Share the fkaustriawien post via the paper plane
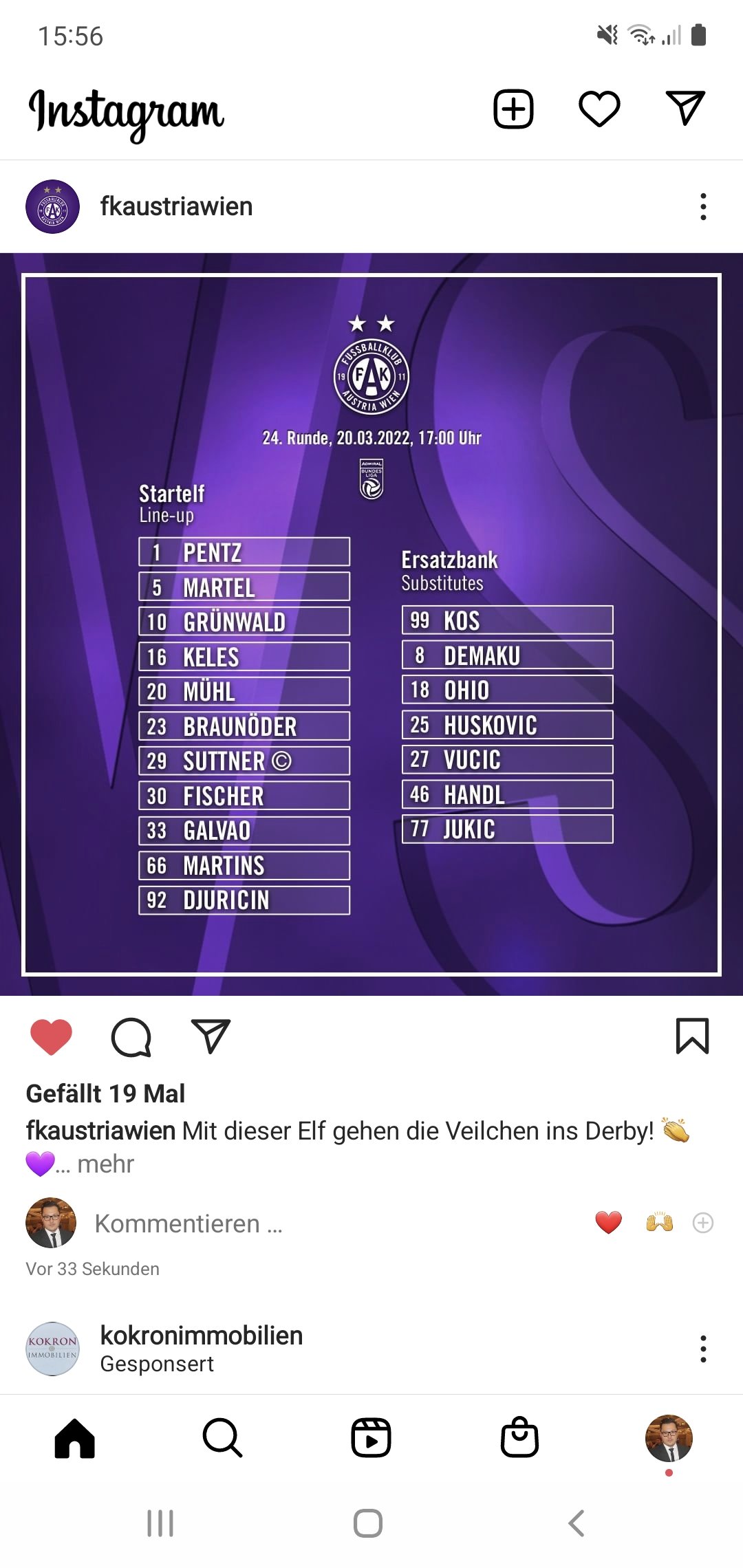Screen dimensions: 743x1568 [x=211, y=1036]
